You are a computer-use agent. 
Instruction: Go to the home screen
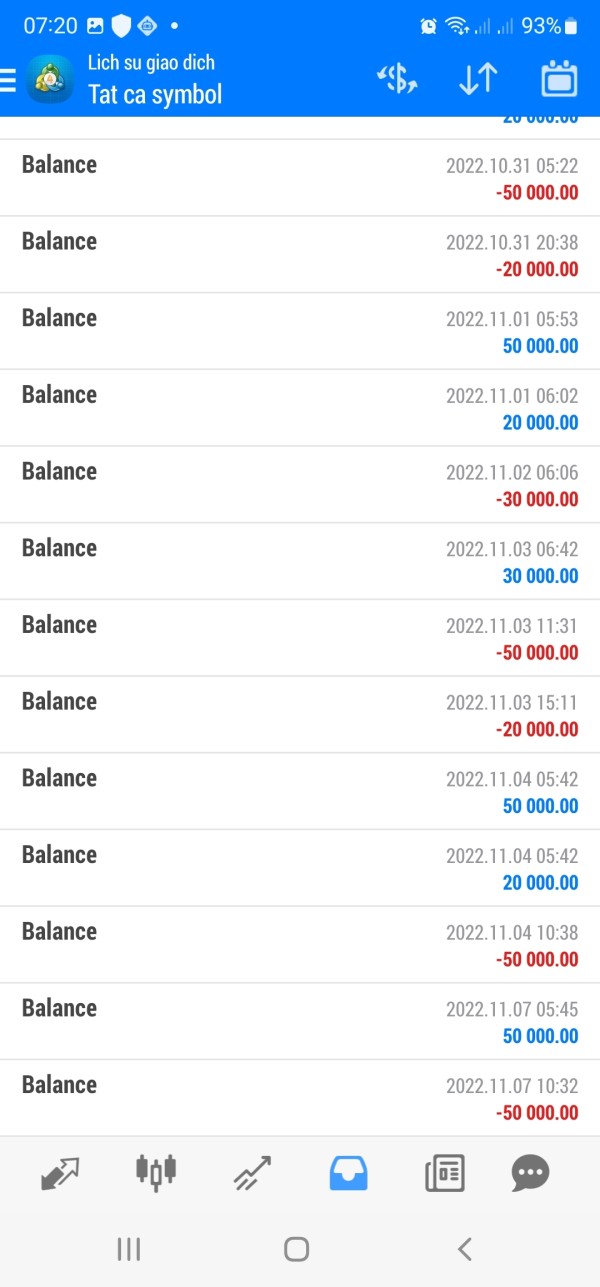click(296, 1248)
